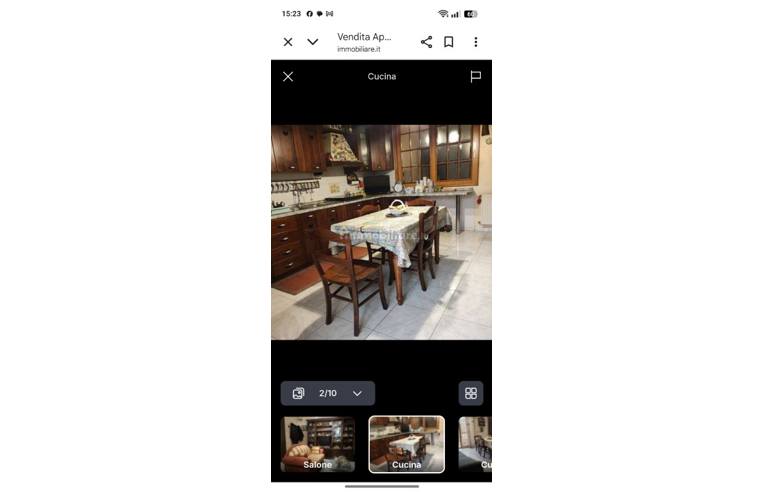The height and width of the screenshot is (492, 764).
Task: Report this photo with the flag icon
Action: pyautogui.click(x=476, y=76)
